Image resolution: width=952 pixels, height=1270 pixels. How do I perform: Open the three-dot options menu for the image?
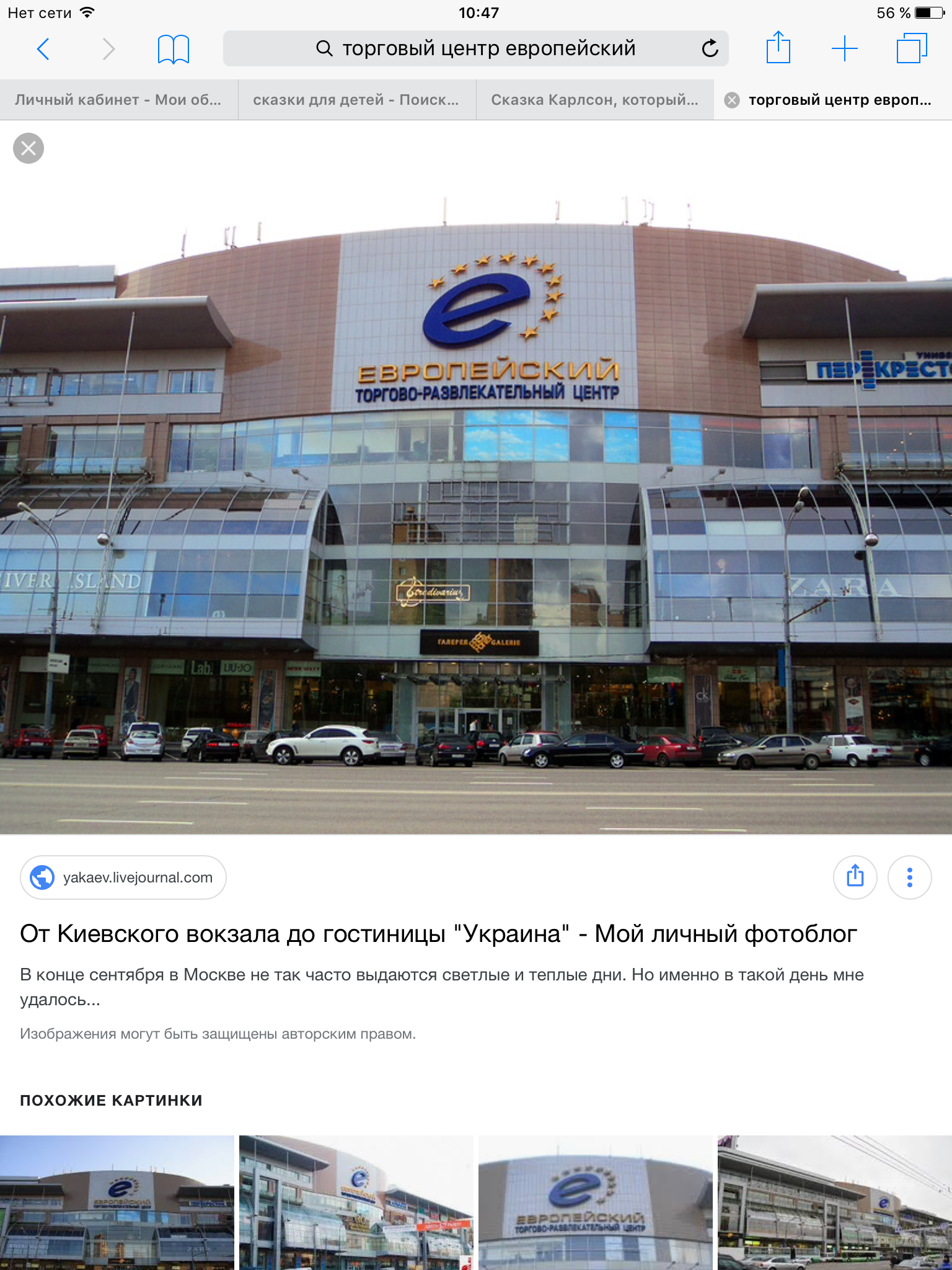(x=910, y=877)
